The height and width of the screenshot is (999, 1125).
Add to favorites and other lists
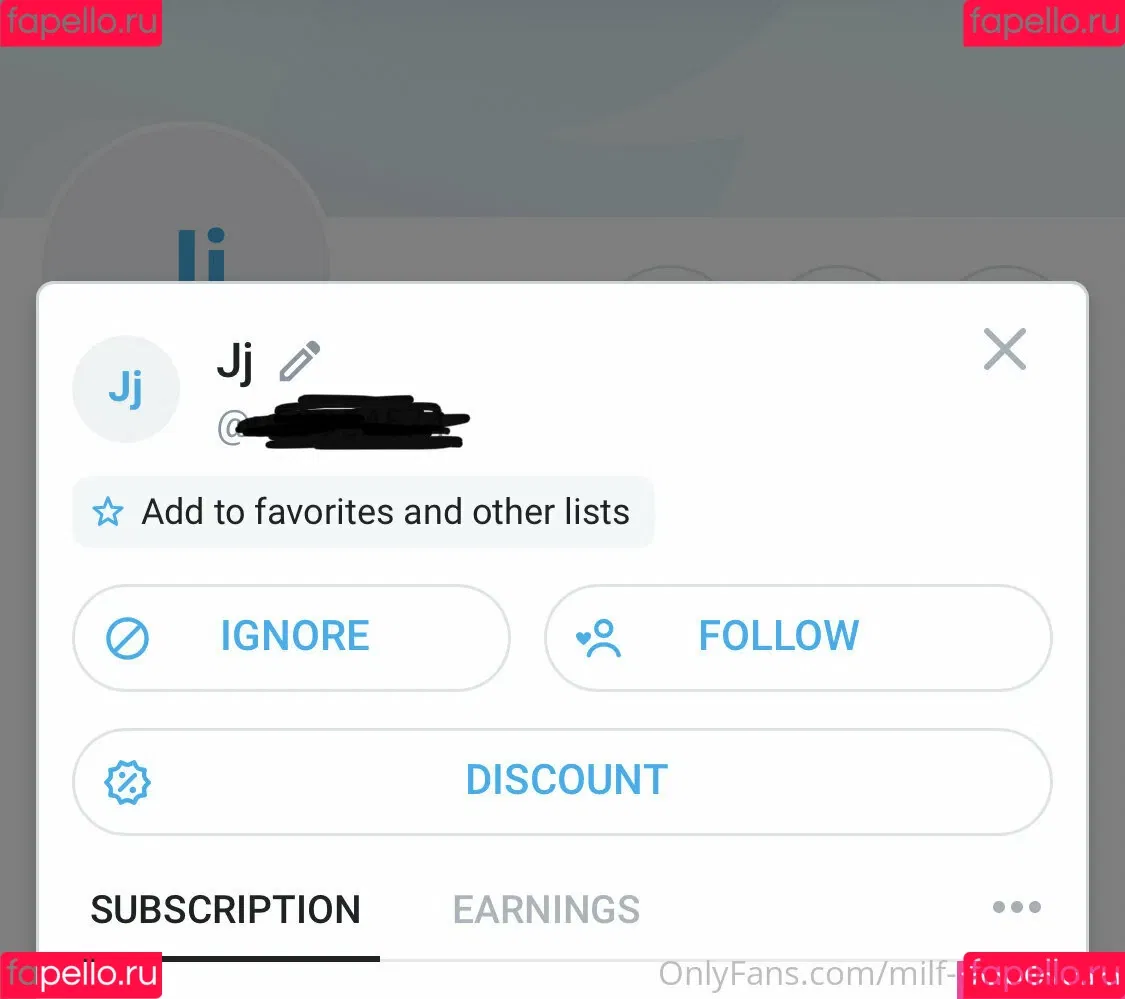pos(363,512)
